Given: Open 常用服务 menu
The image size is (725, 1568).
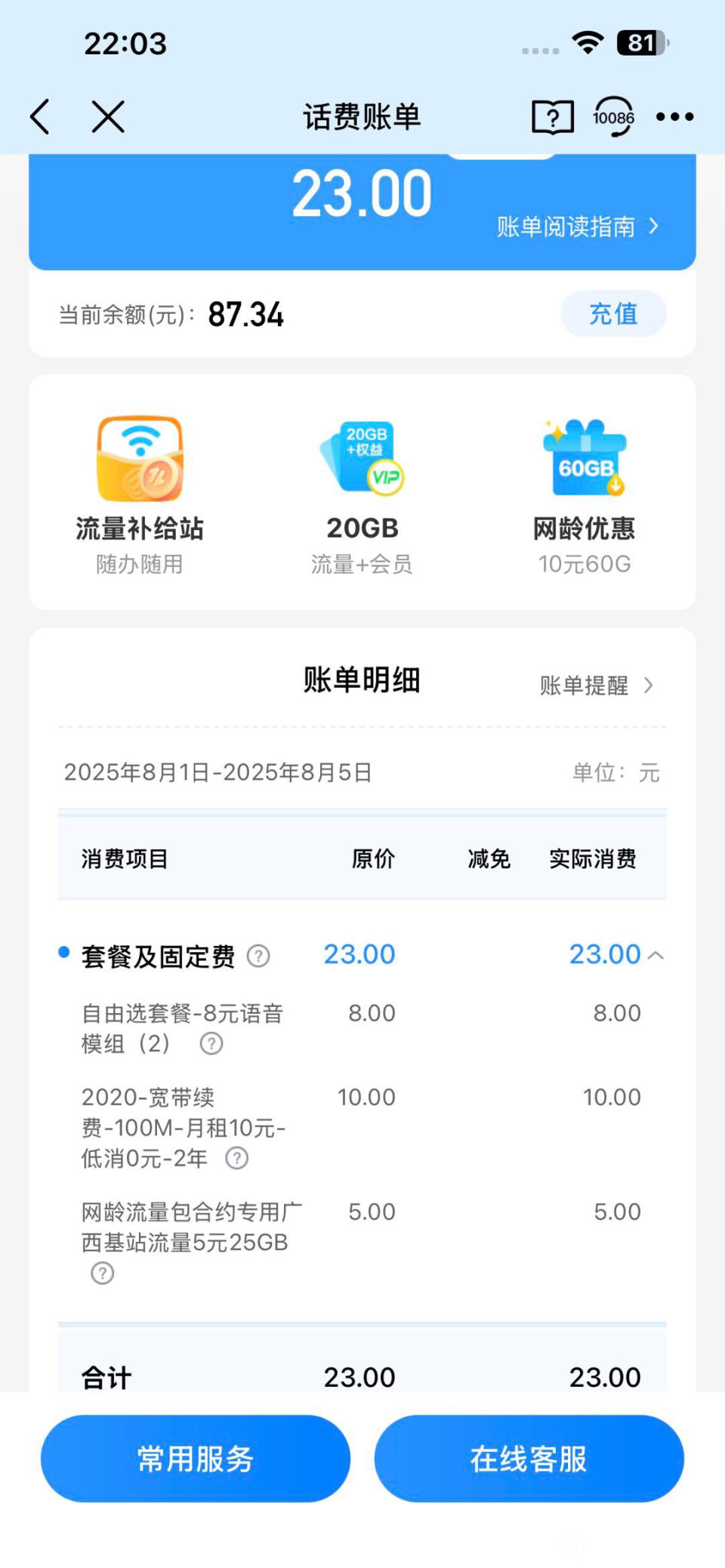Looking at the screenshot, I should pyautogui.click(x=196, y=1459).
